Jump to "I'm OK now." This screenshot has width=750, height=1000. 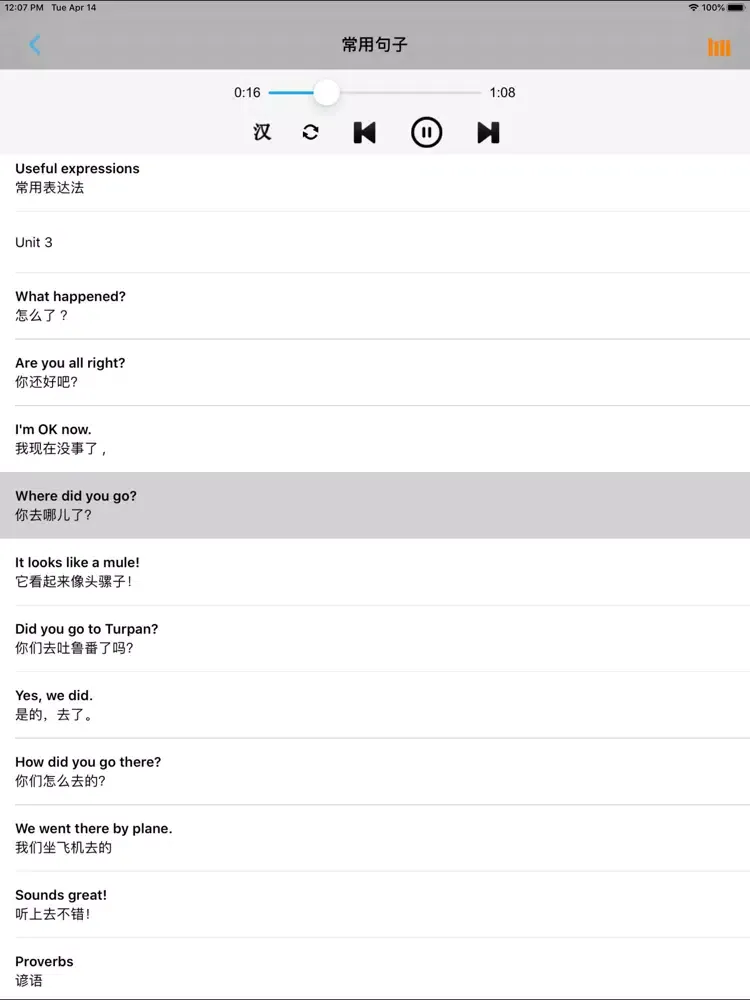pos(375,438)
